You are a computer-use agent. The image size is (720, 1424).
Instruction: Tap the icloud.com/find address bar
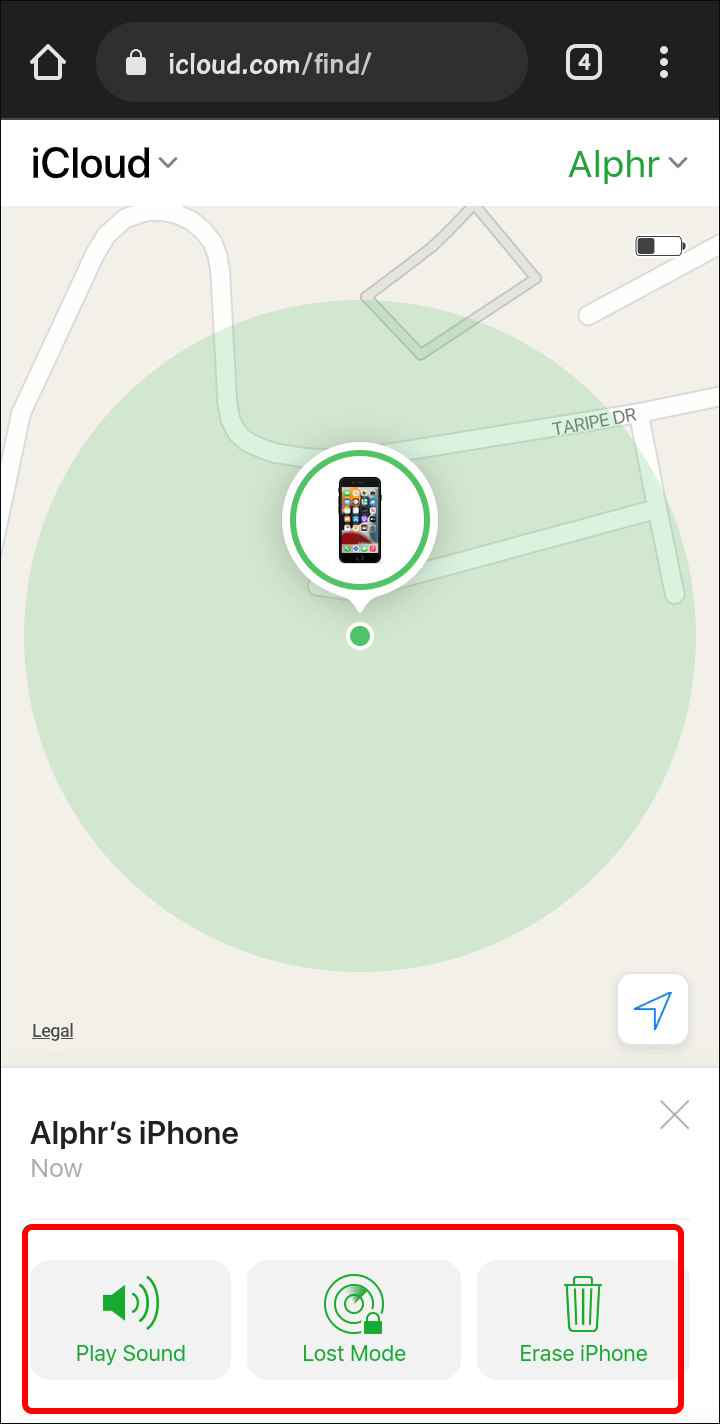(x=310, y=64)
